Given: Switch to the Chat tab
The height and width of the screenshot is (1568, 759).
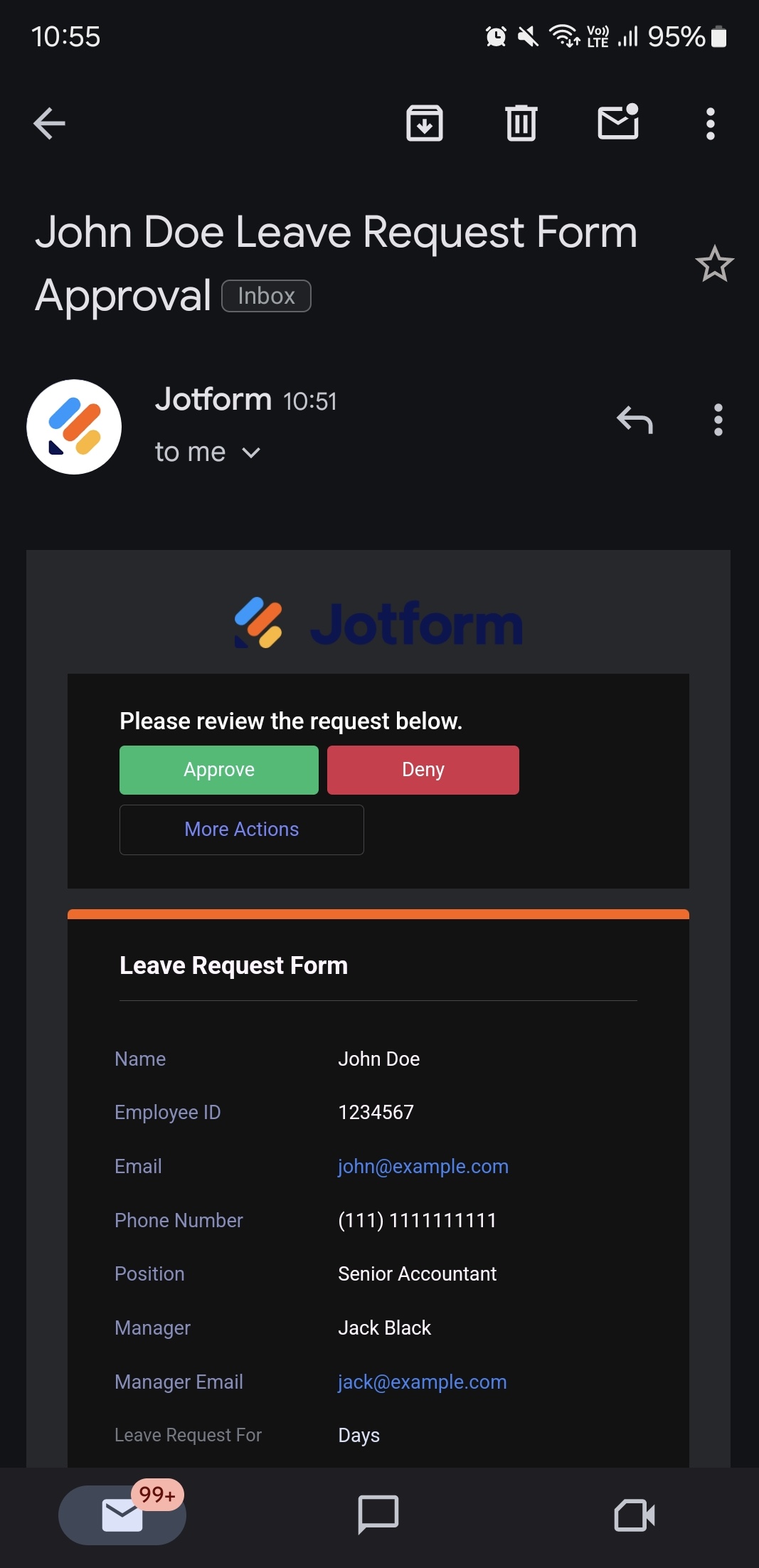Looking at the screenshot, I should point(378,1515).
